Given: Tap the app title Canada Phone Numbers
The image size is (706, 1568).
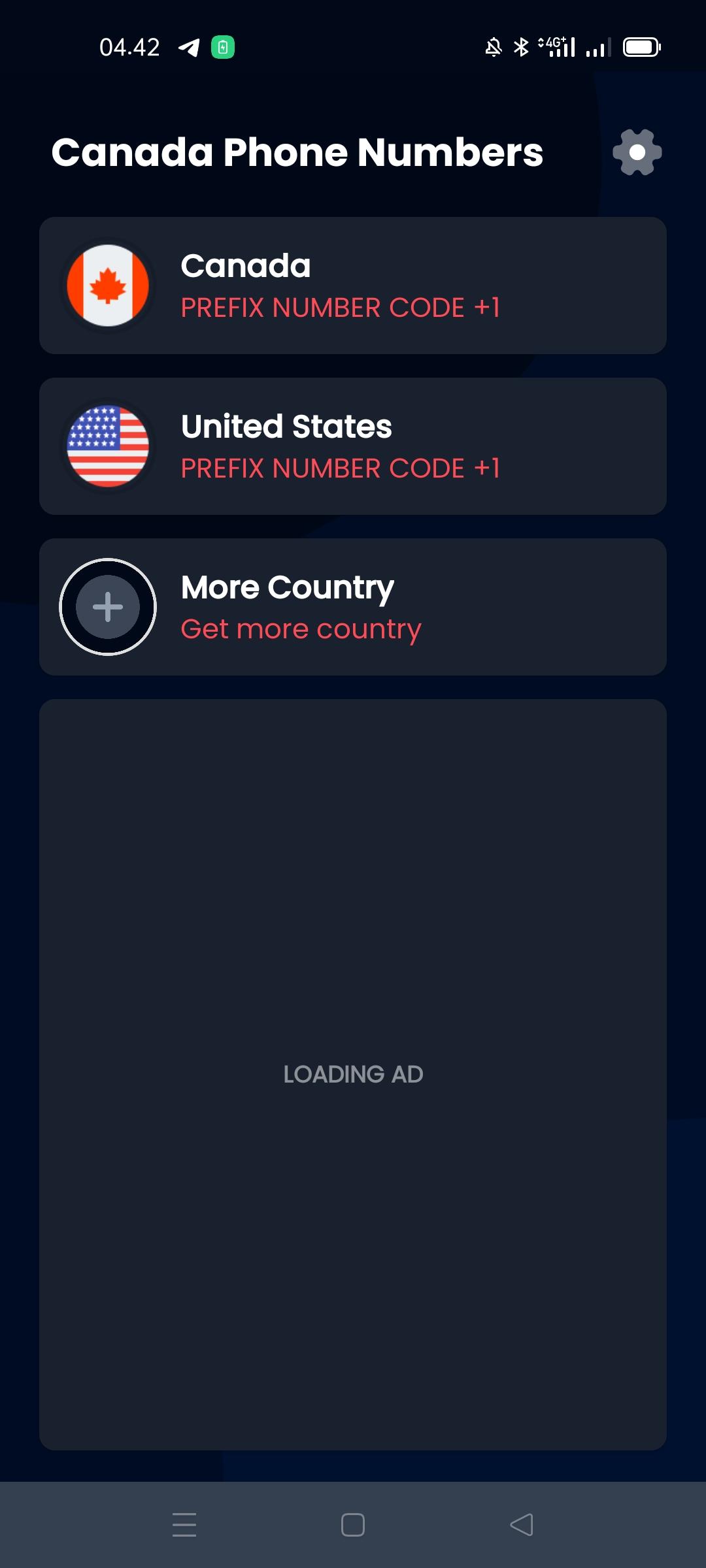Looking at the screenshot, I should 297,152.
